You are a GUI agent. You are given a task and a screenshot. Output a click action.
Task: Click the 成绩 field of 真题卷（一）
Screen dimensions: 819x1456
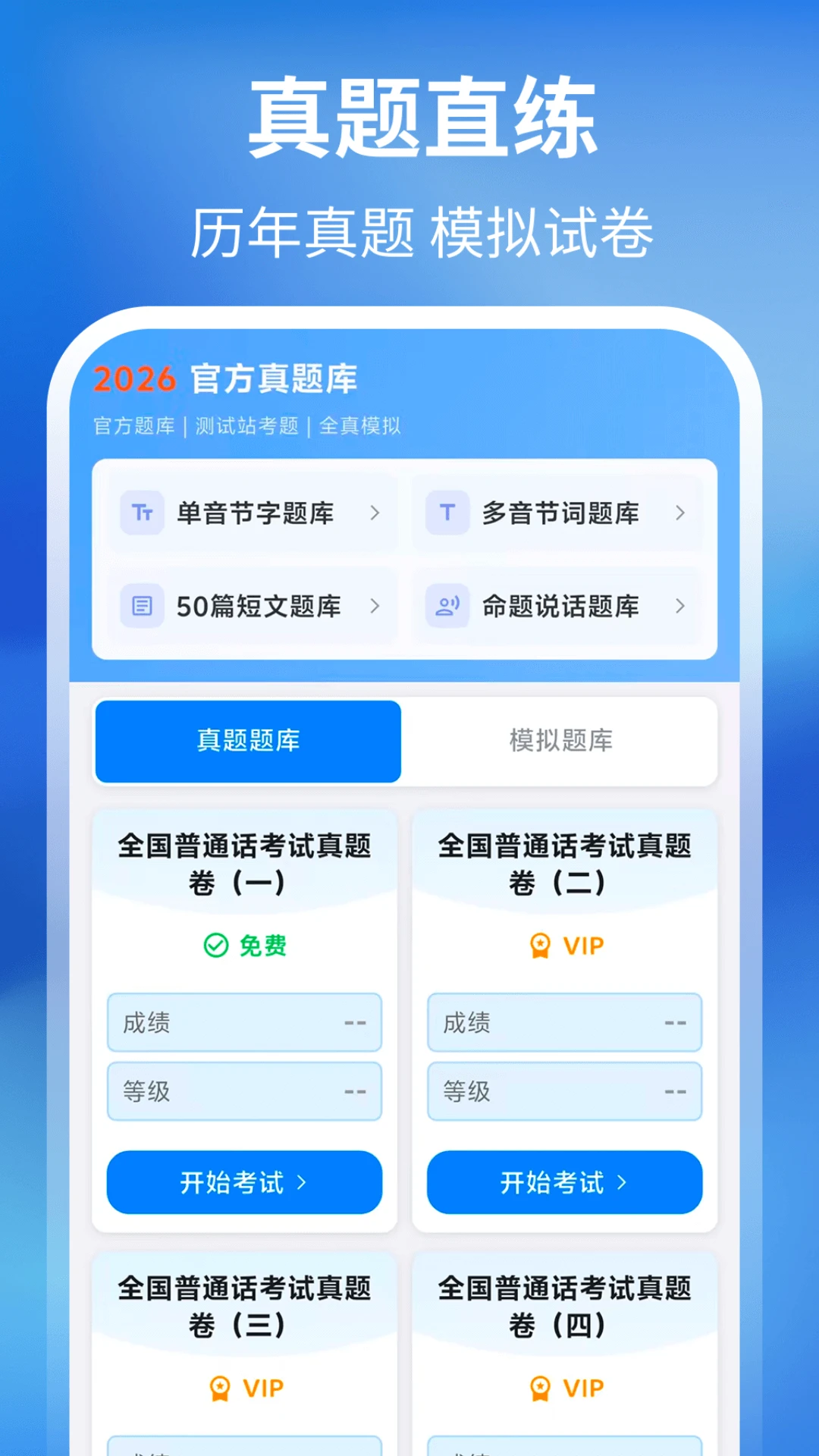(x=244, y=1023)
